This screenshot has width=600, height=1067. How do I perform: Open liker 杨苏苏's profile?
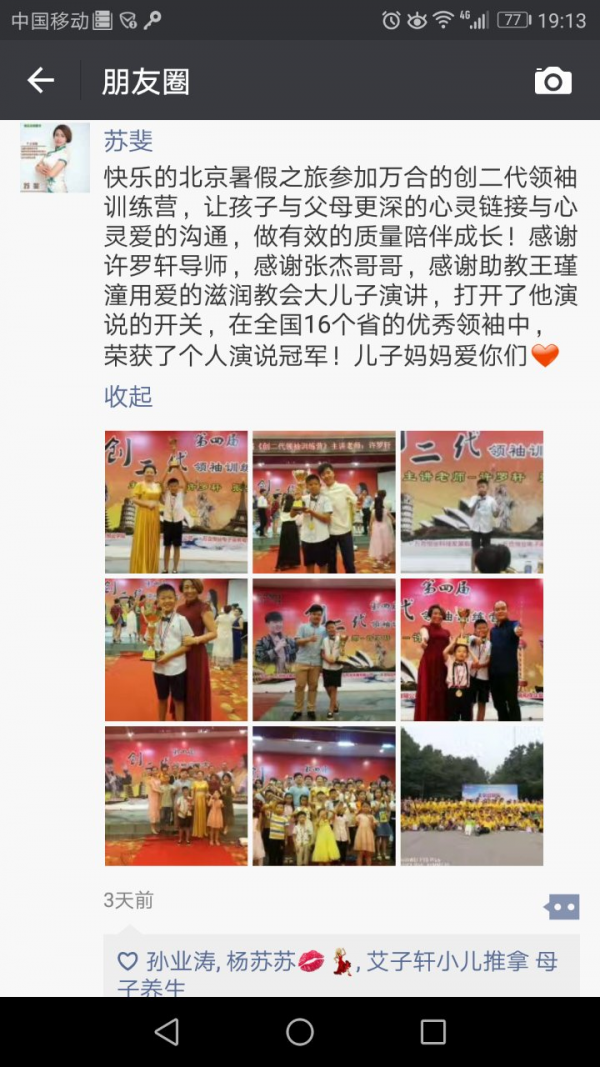(262, 962)
